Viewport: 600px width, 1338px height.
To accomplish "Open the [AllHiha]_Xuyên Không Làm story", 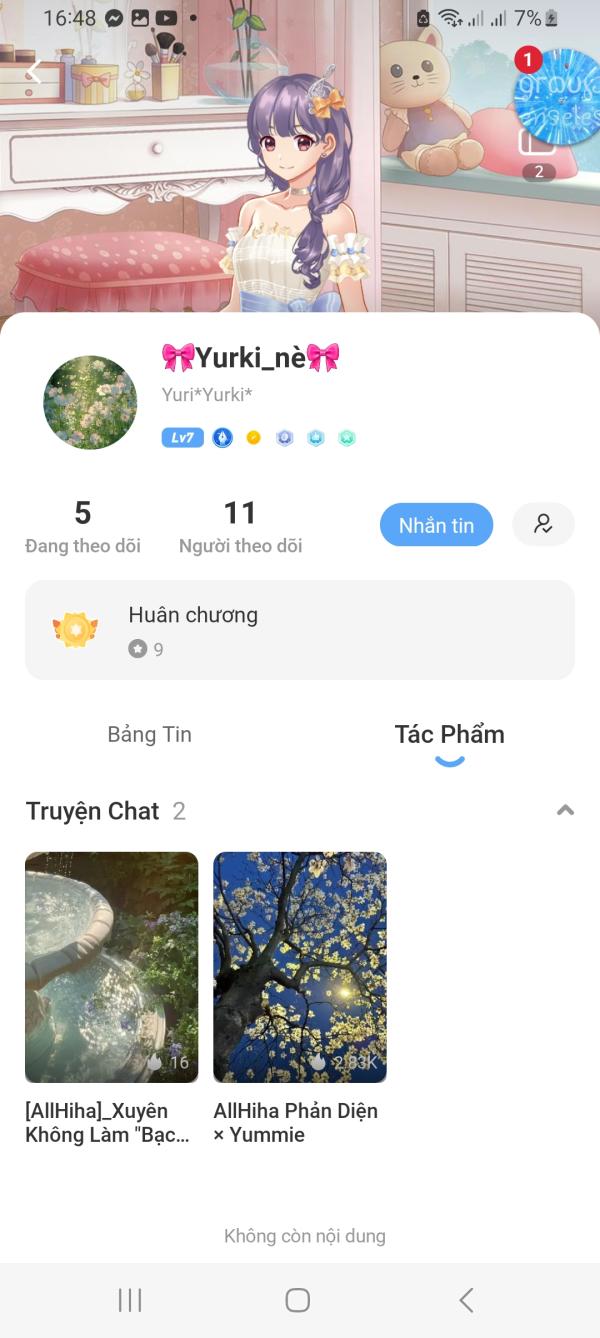I will tap(111, 967).
